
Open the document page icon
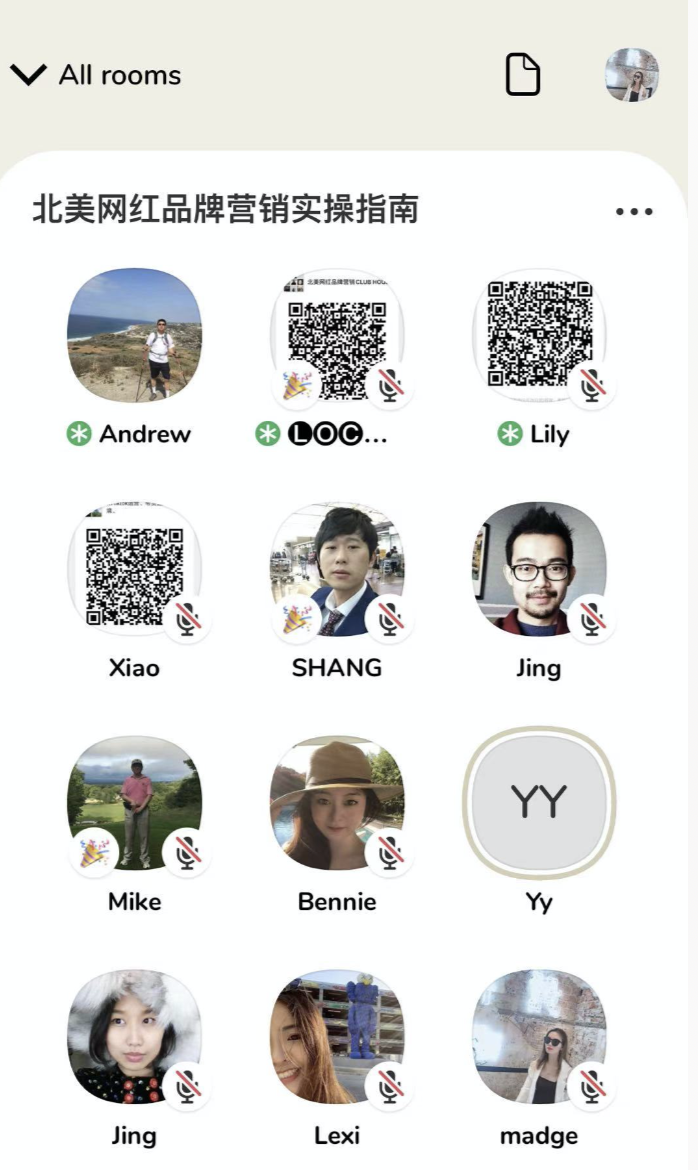point(522,75)
